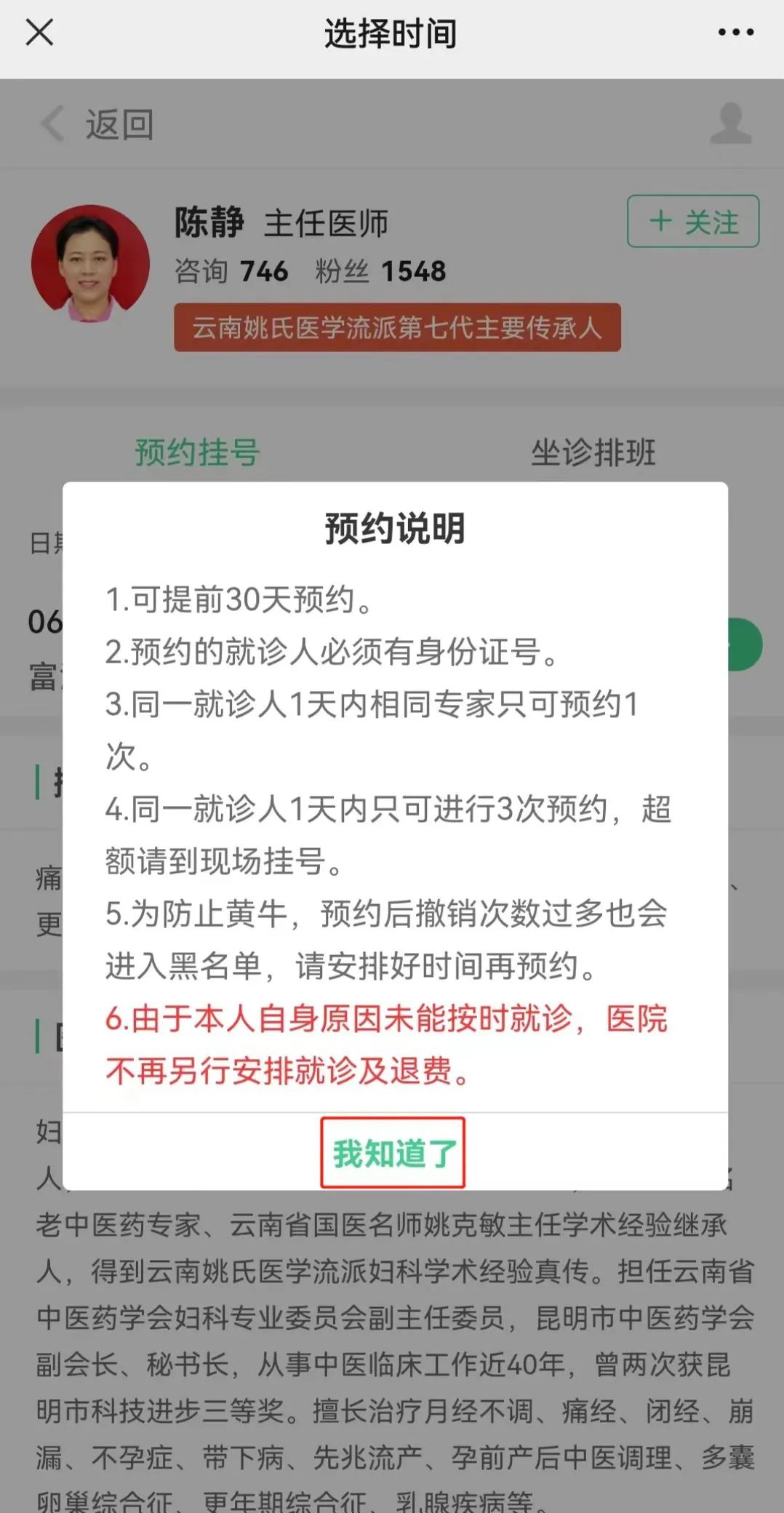Click the plus icon inside the 关注 button
The height and width of the screenshot is (1513, 784).
(x=660, y=223)
